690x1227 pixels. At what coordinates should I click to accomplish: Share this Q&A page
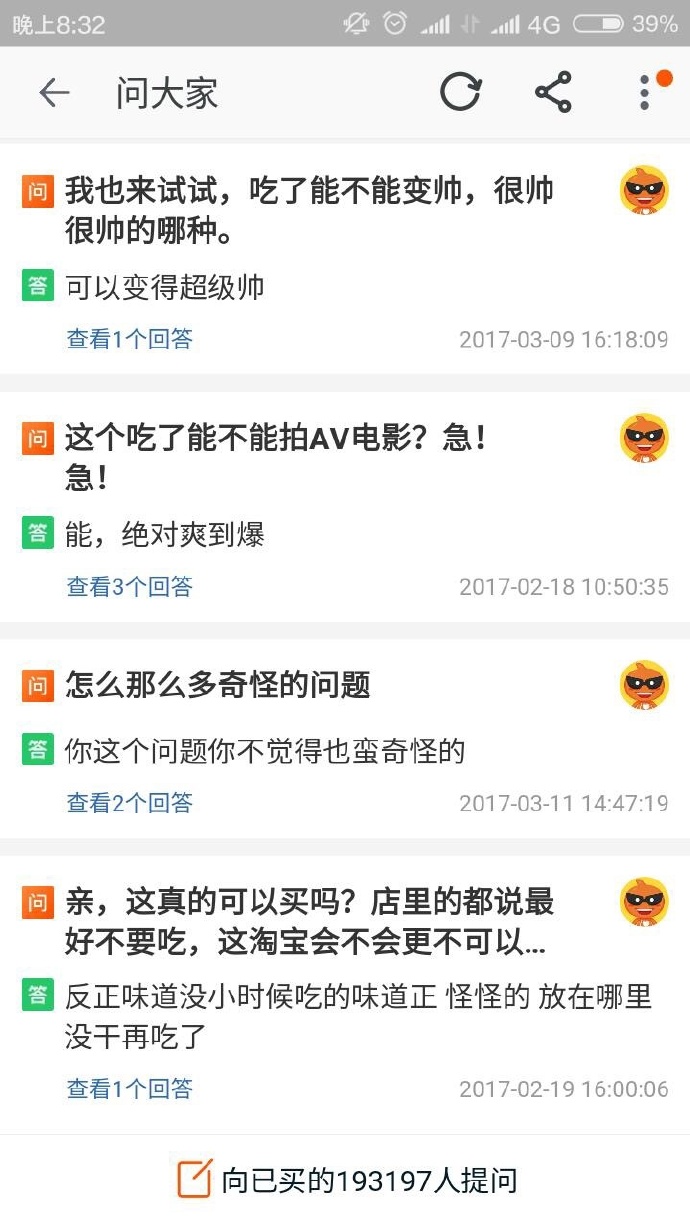553,93
